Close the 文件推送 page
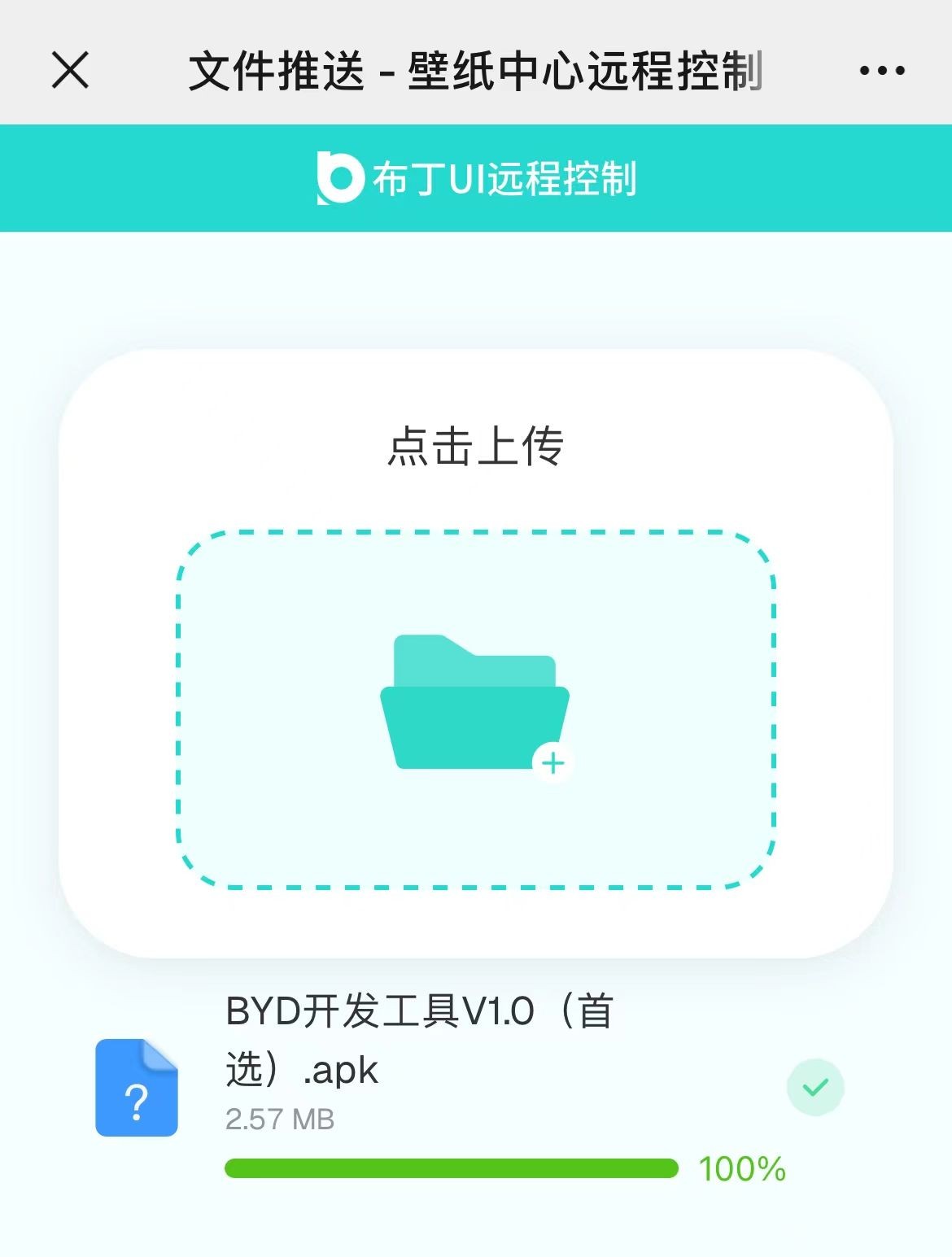Viewport: 952px width, 1257px height. pyautogui.click(x=70, y=70)
